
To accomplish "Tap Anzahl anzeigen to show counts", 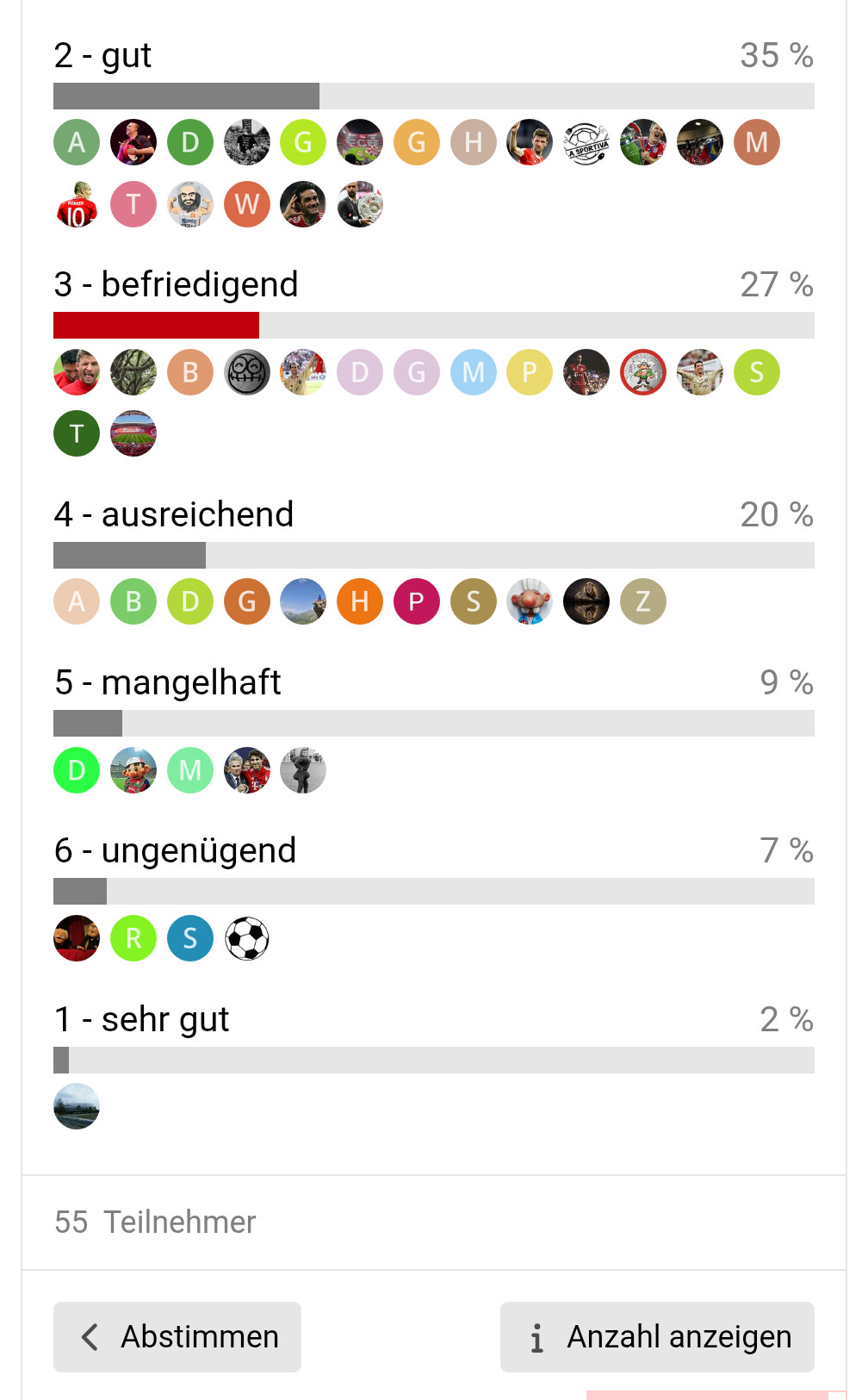I will click(x=657, y=1336).
